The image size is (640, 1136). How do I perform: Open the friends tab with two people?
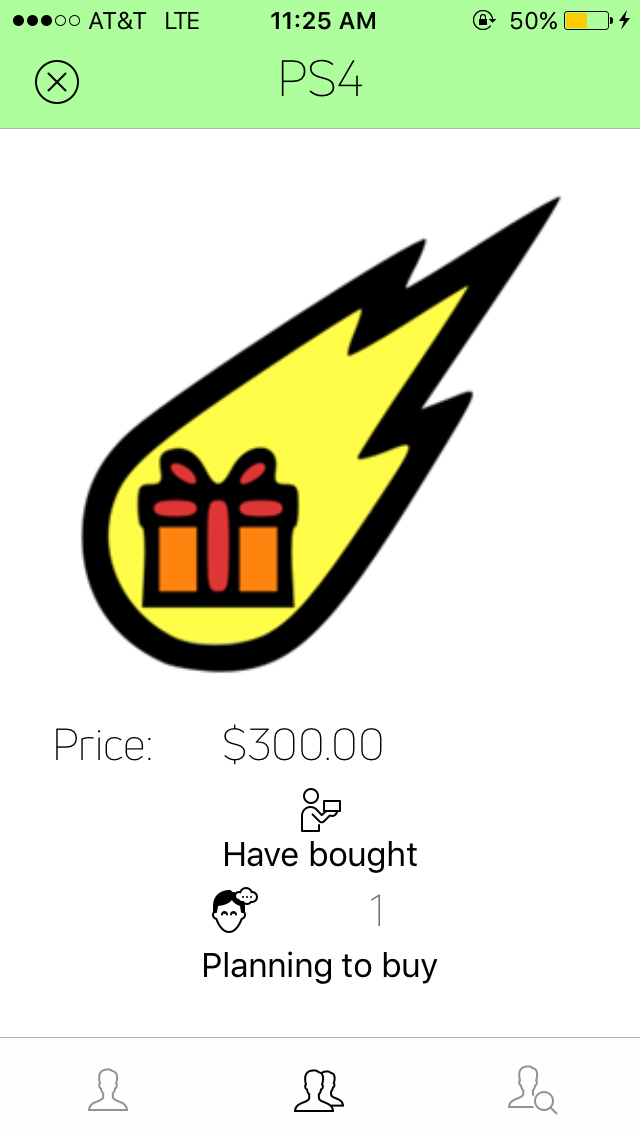click(x=319, y=1089)
